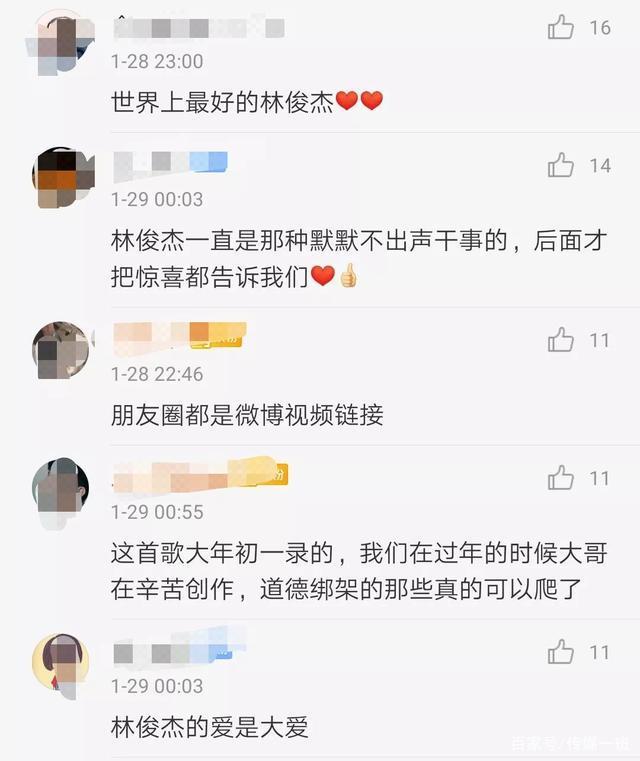This screenshot has height=761, width=640.
Task: Like the comment 世界上最好的林俊杰
Action: [x=561, y=28]
